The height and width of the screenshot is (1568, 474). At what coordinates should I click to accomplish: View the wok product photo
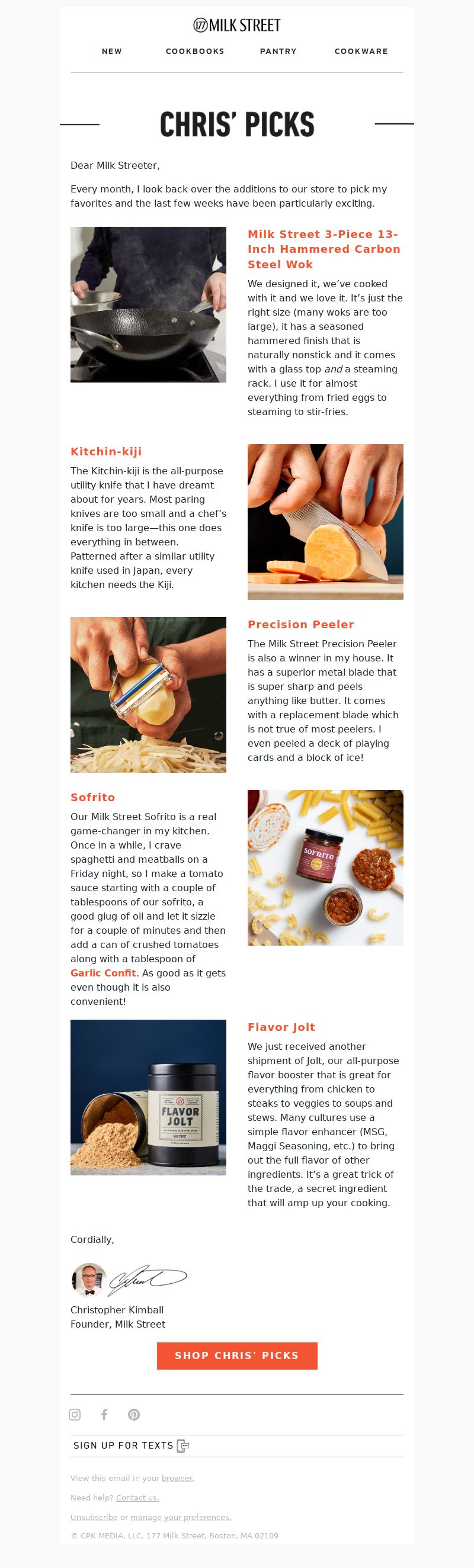(148, 304)
